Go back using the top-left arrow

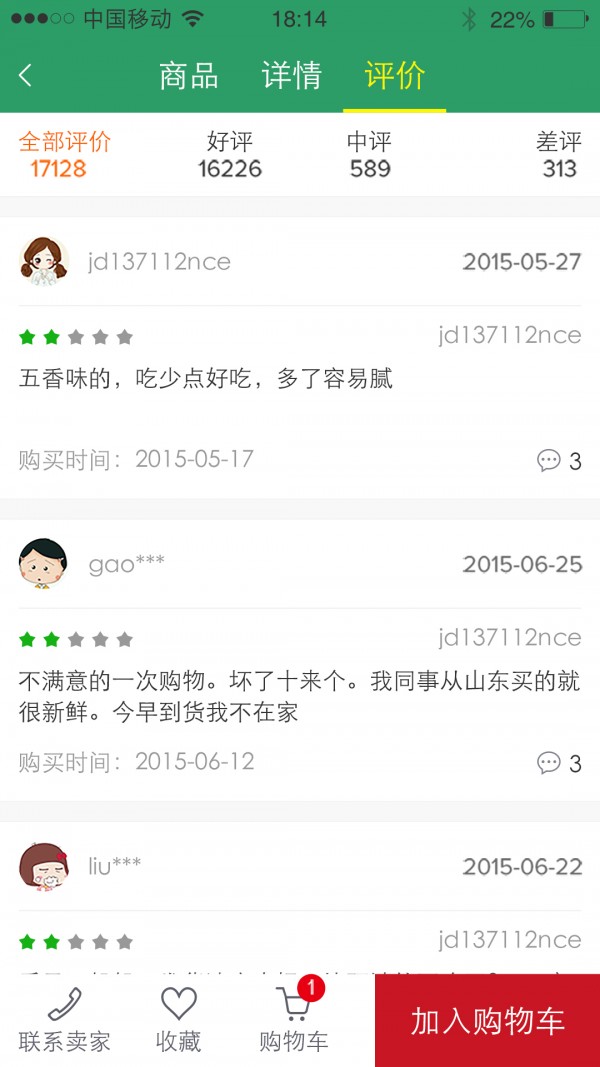point(26,76)
